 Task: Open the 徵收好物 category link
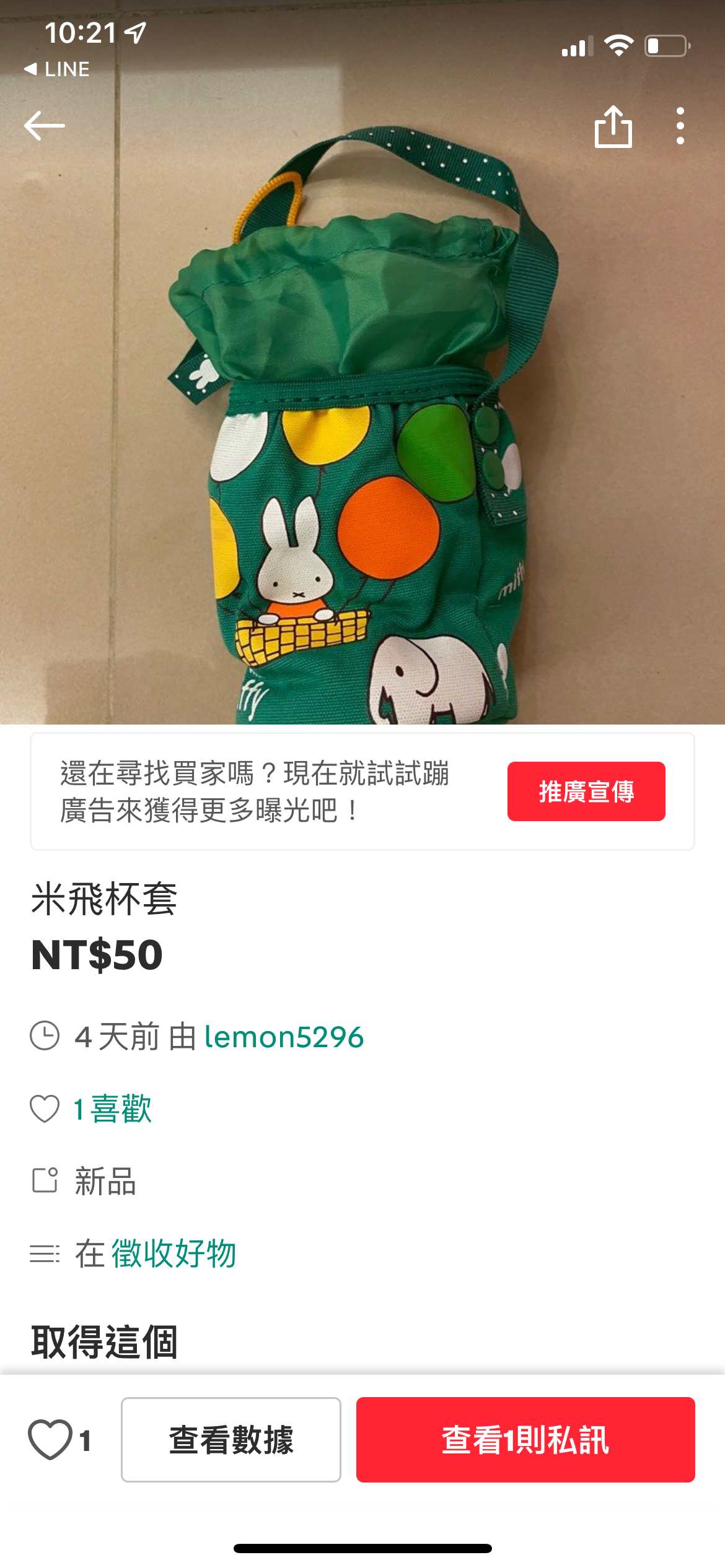click(x=174, y=1254)
